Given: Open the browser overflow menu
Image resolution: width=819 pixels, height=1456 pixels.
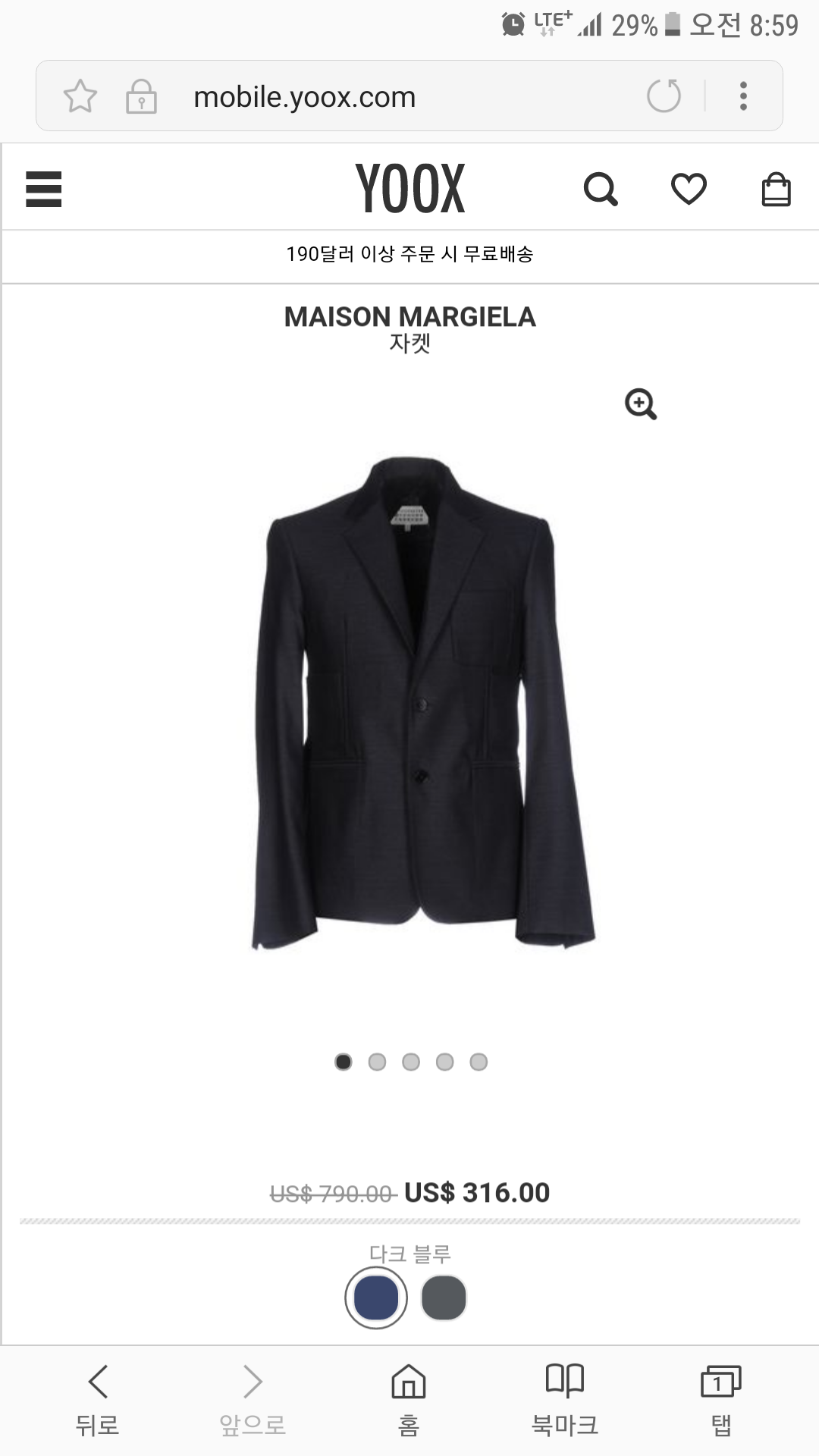Looking at the screenshot, I should pos(743,96).
